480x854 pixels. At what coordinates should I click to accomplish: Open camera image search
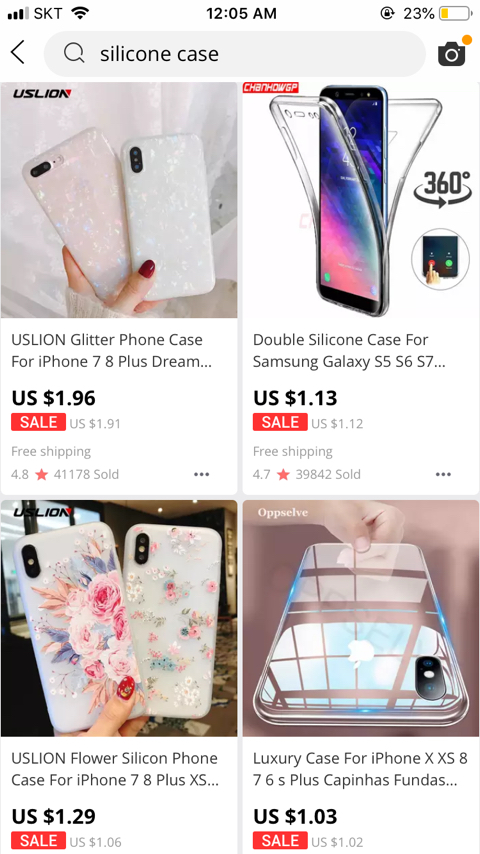tap(452, 53)
